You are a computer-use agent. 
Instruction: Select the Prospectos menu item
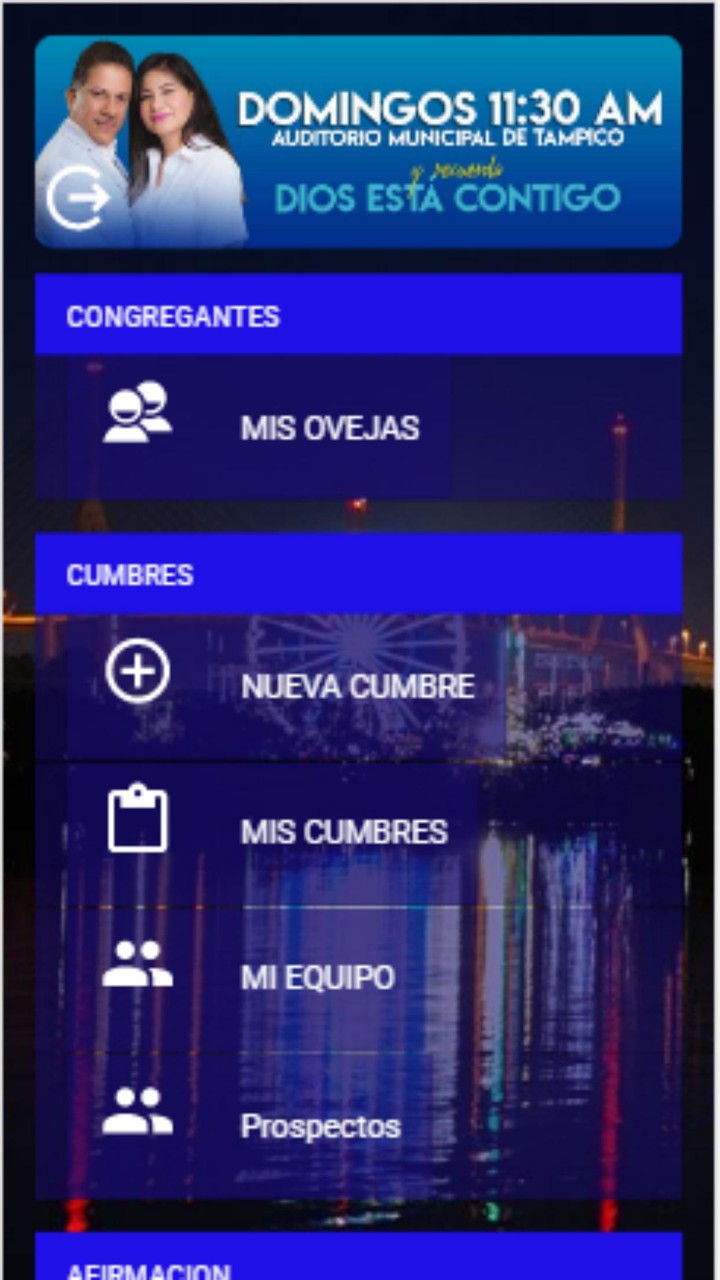pos(320,1126)
